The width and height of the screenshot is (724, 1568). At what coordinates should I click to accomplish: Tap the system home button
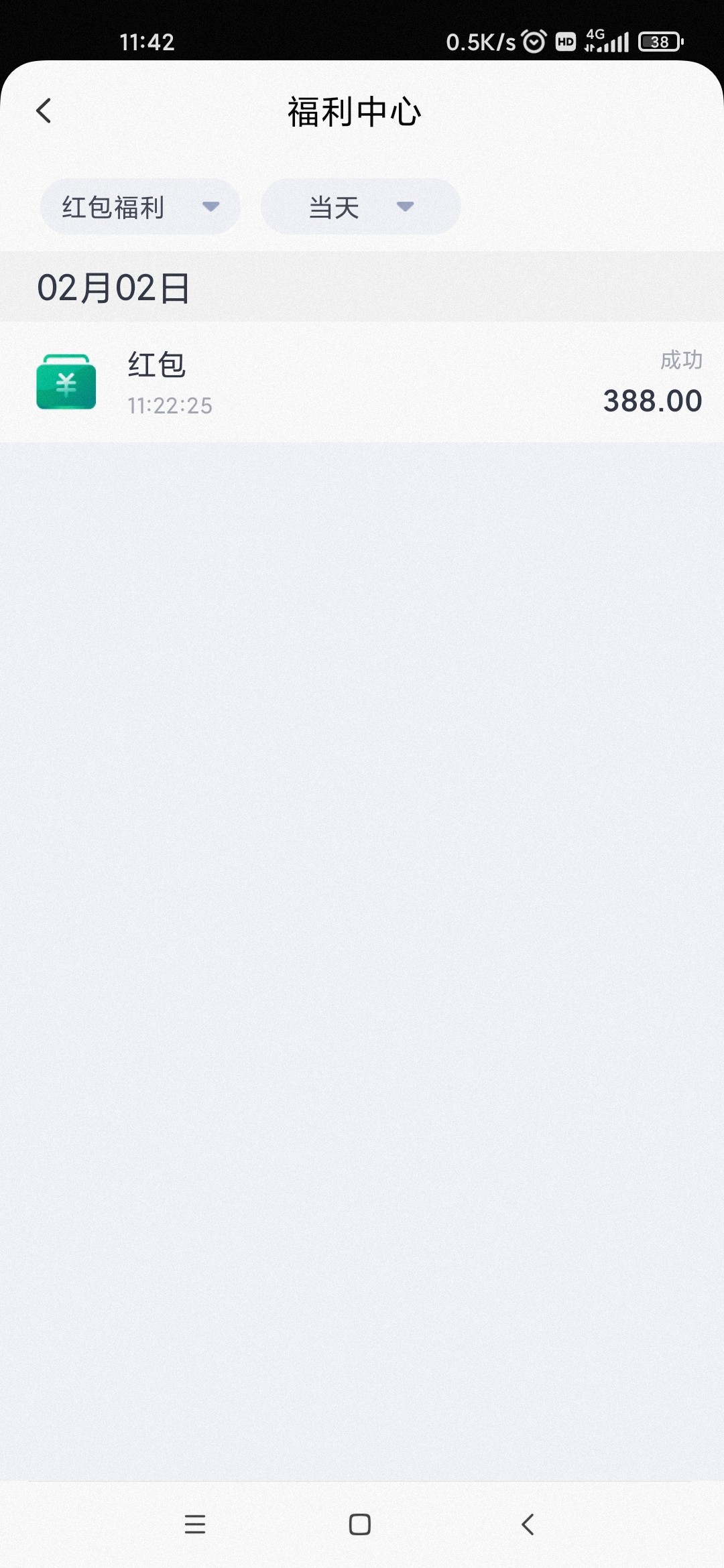click(x=360, y=1524)
